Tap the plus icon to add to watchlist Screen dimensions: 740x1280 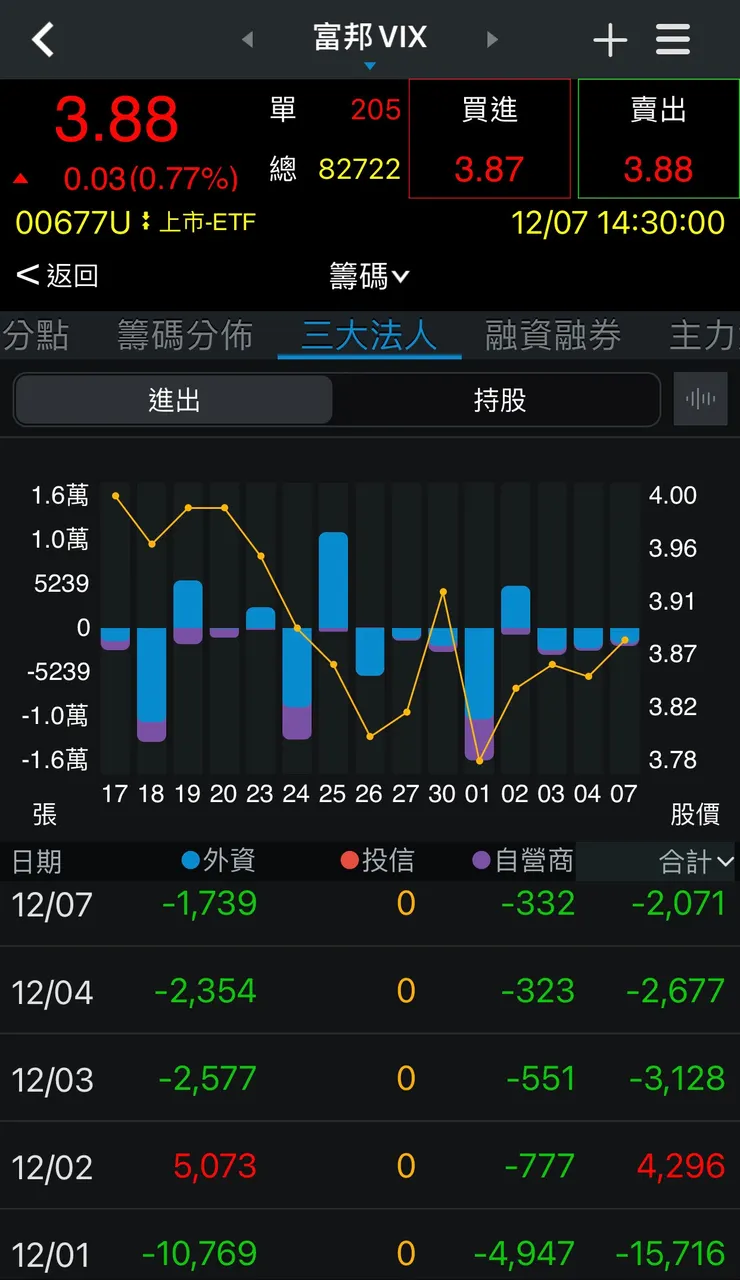click(610, 39)
